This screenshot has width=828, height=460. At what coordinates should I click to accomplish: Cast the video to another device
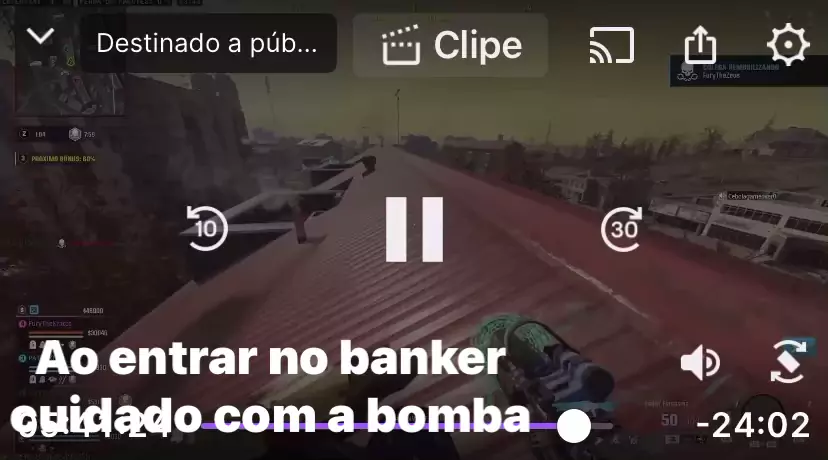[x=611, y=45]
